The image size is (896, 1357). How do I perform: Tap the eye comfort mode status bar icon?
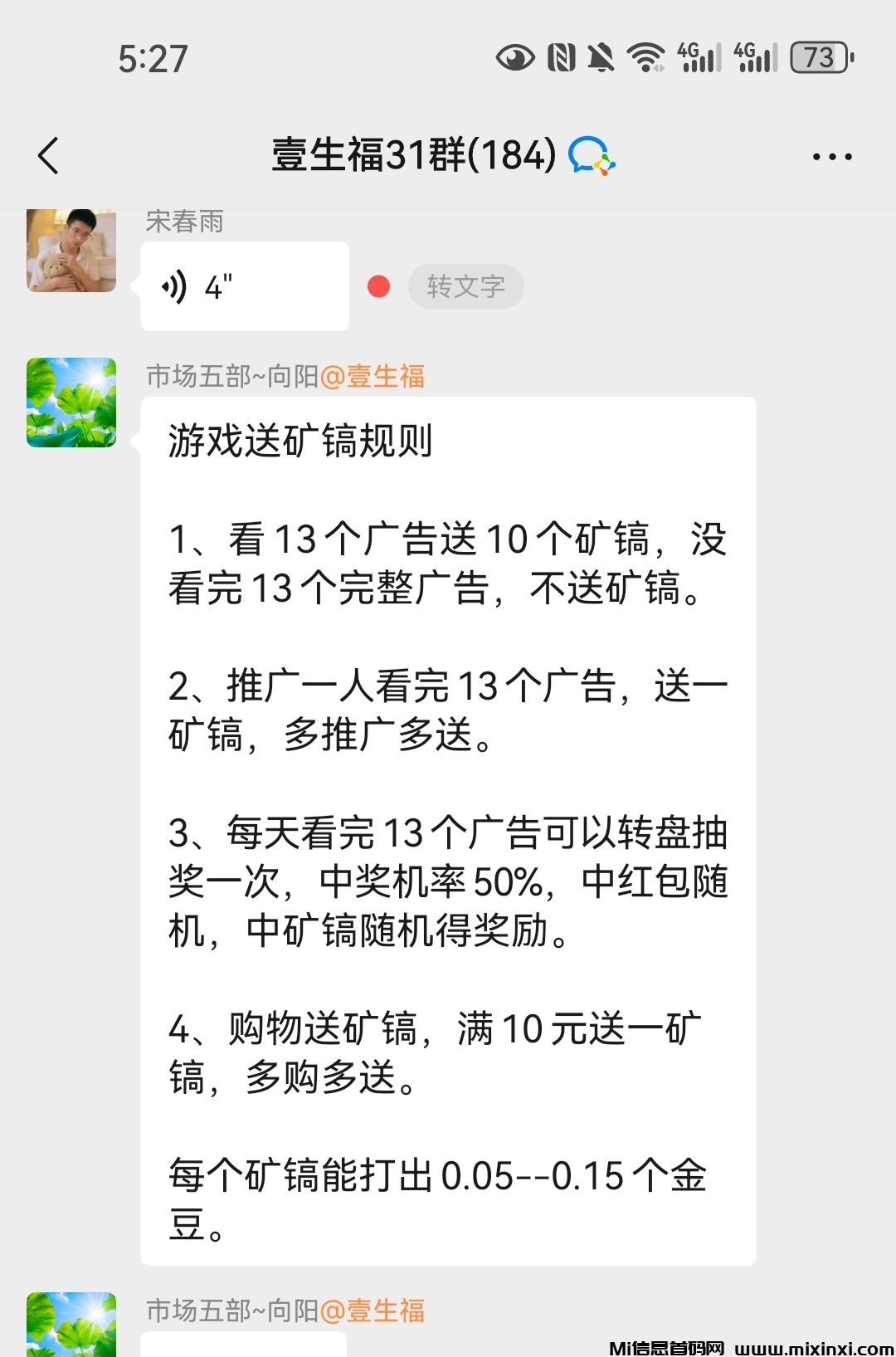(515, 56)
